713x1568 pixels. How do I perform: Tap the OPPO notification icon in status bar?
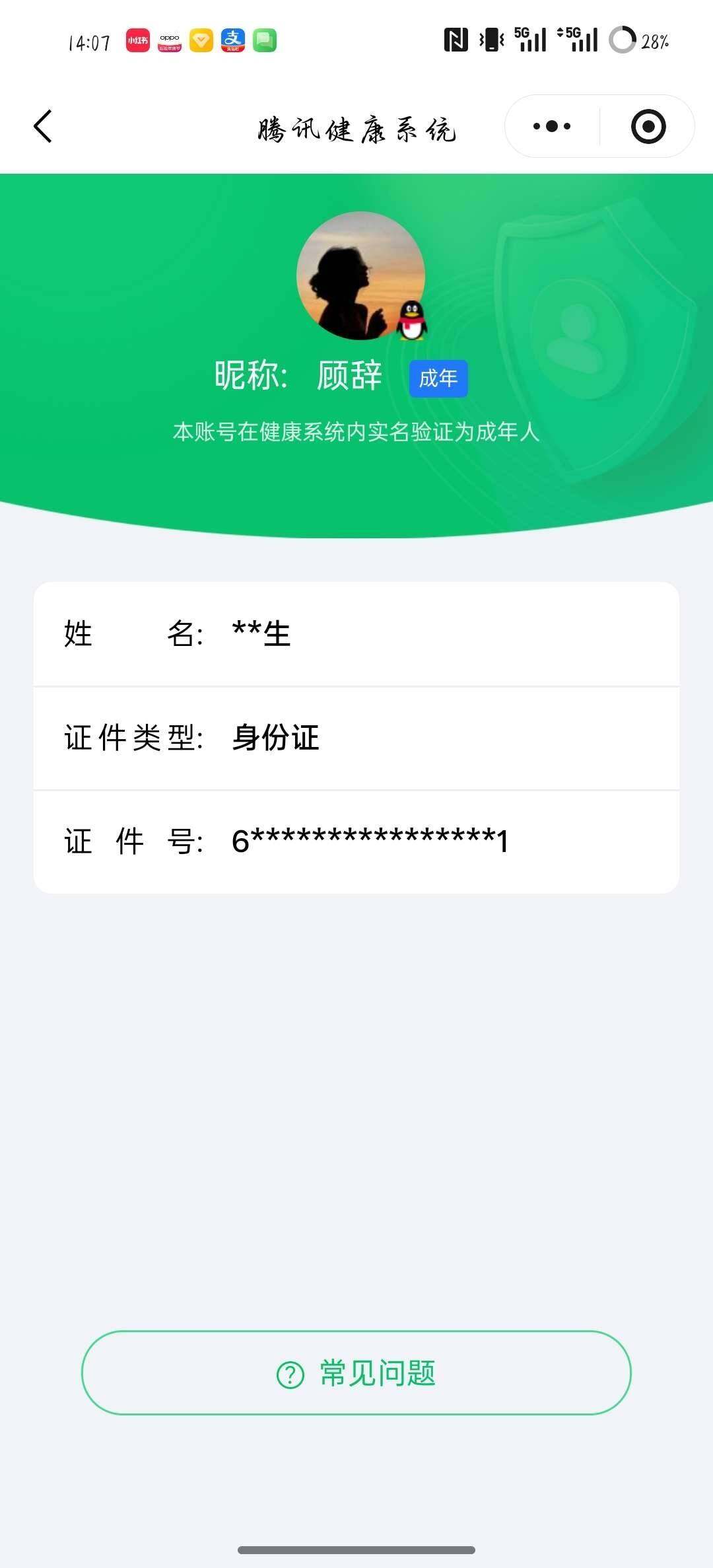tap(169, 41)
